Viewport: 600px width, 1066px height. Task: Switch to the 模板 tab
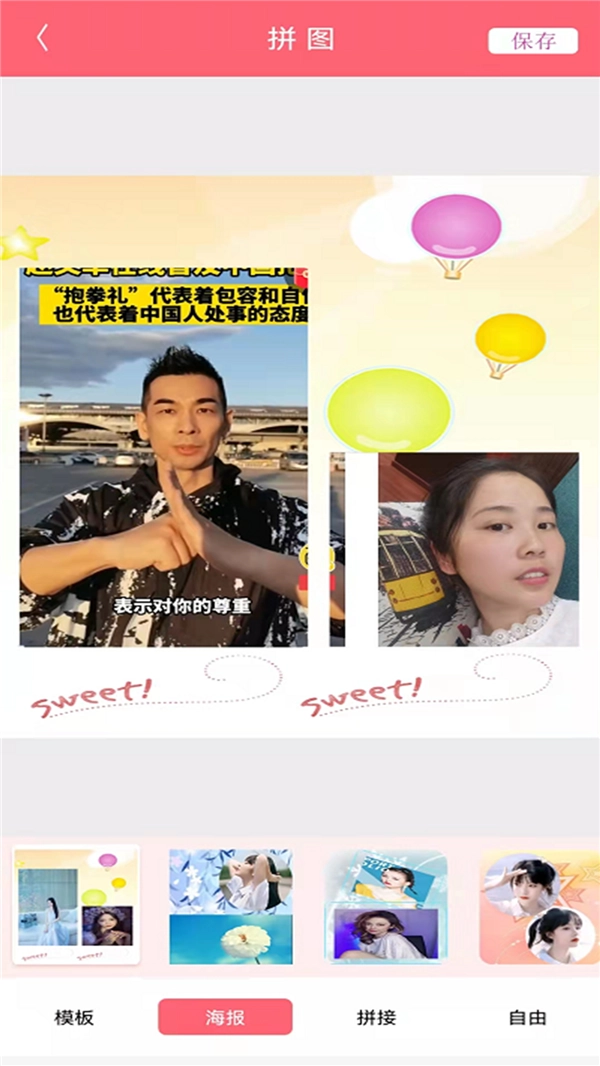74,1017
